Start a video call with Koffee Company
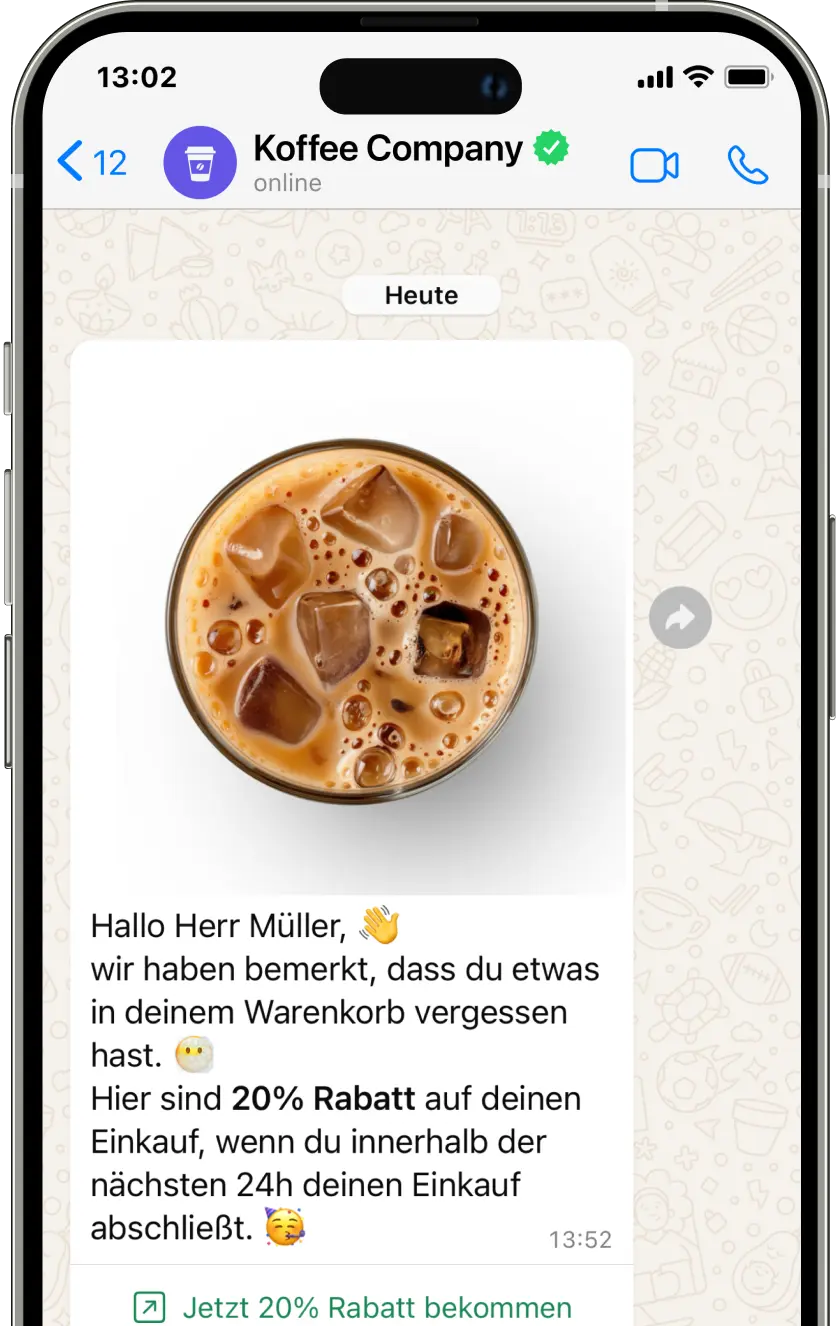The image size is (840, 1326). [654, 166]
